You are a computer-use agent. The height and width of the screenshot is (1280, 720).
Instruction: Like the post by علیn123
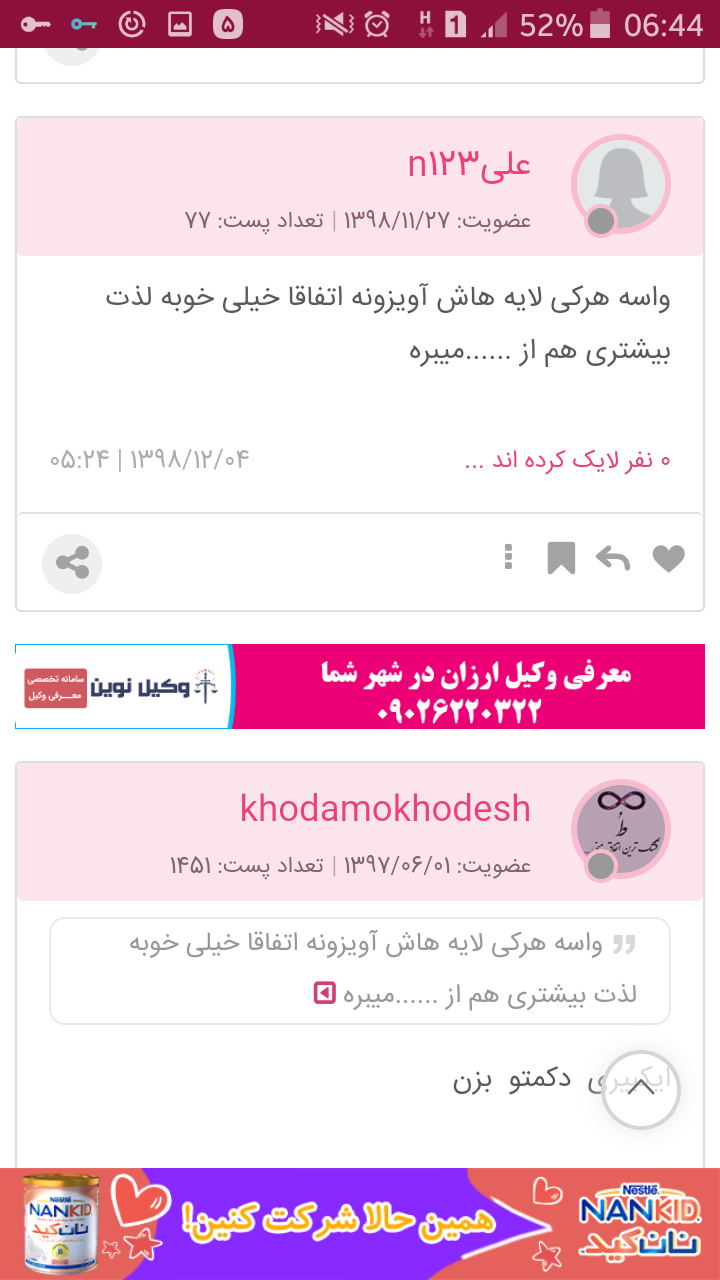(668, 559)
